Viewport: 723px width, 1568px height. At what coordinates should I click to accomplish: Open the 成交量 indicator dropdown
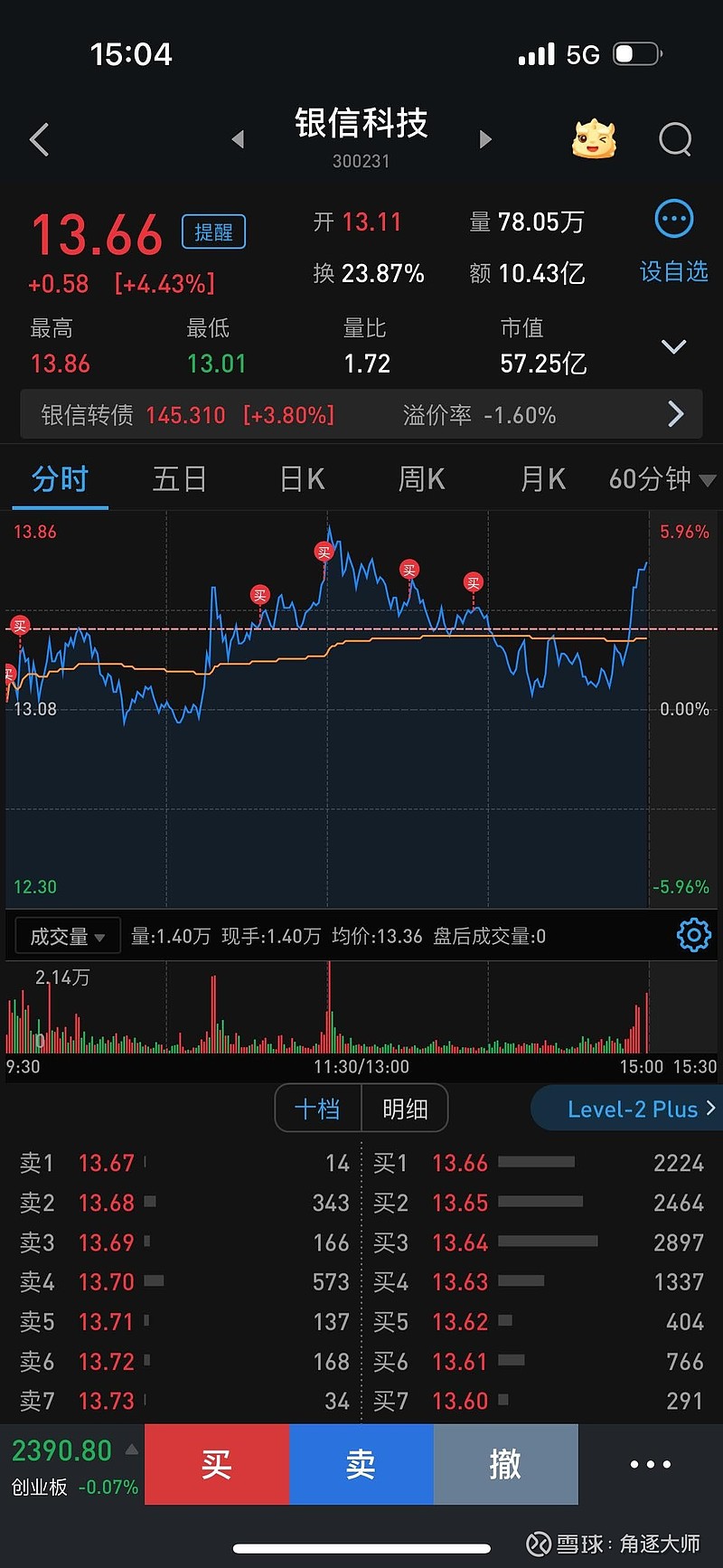(67, 935)
